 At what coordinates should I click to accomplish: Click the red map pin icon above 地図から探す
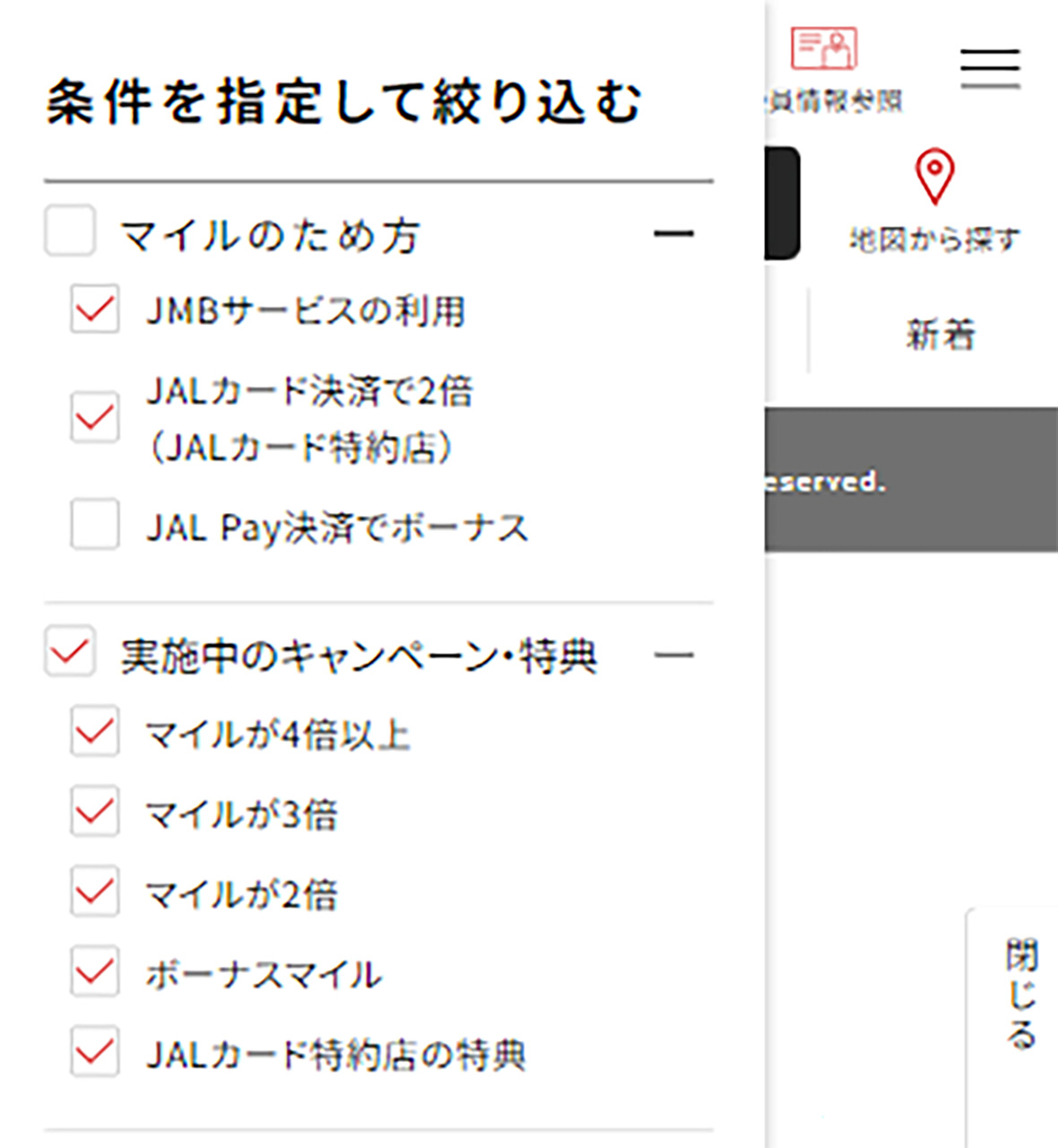tap(936, 178)
